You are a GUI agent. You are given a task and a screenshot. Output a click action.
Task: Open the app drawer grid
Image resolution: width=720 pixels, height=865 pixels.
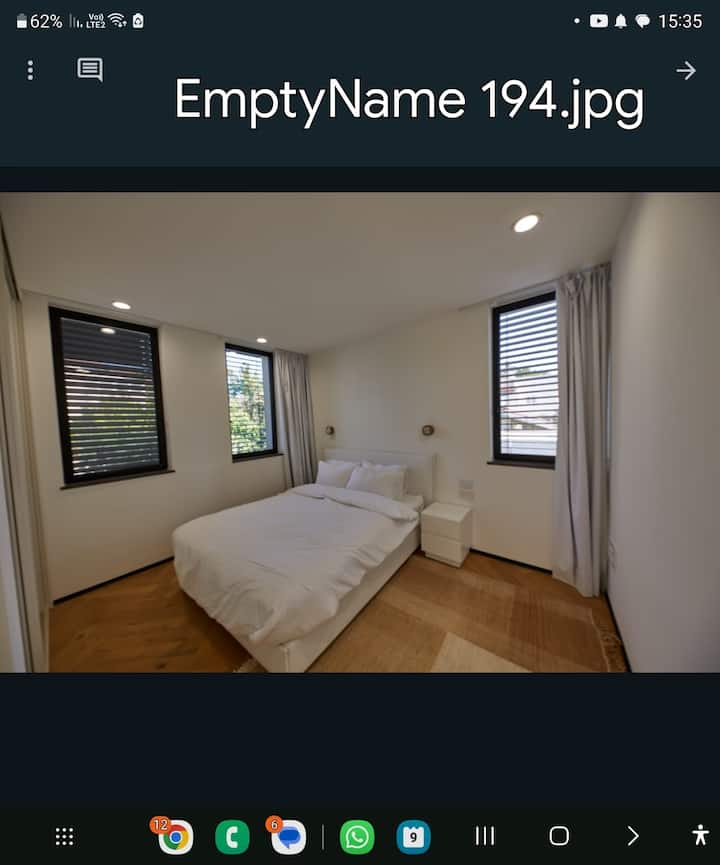pos(64,837)
